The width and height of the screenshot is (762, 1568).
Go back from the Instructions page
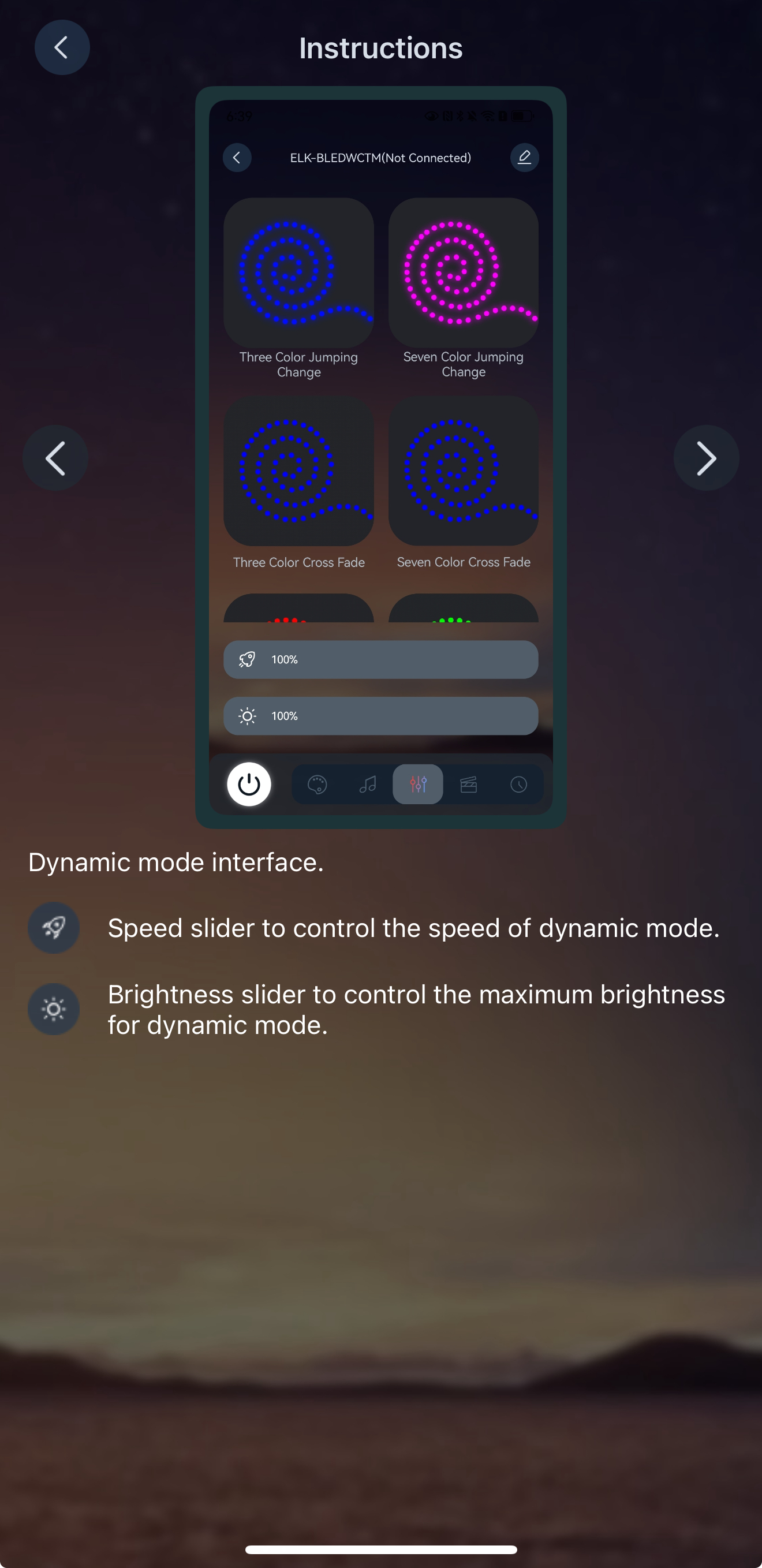point(62,47)
